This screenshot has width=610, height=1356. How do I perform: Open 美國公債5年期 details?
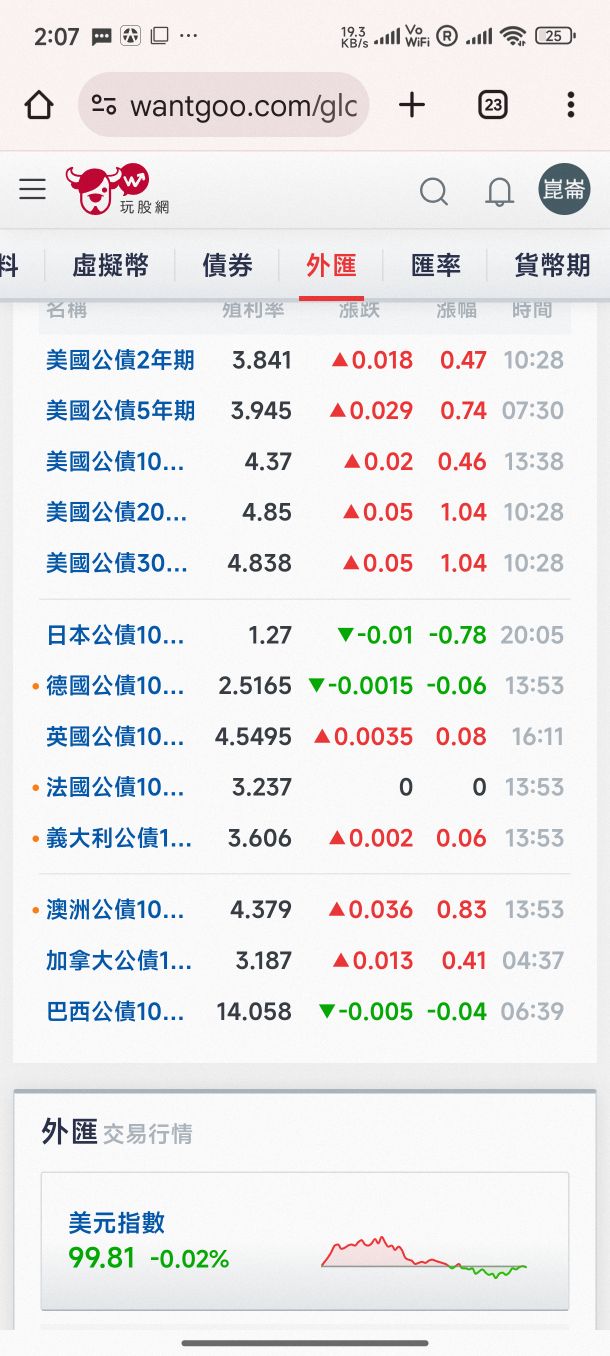coord(120,411)
